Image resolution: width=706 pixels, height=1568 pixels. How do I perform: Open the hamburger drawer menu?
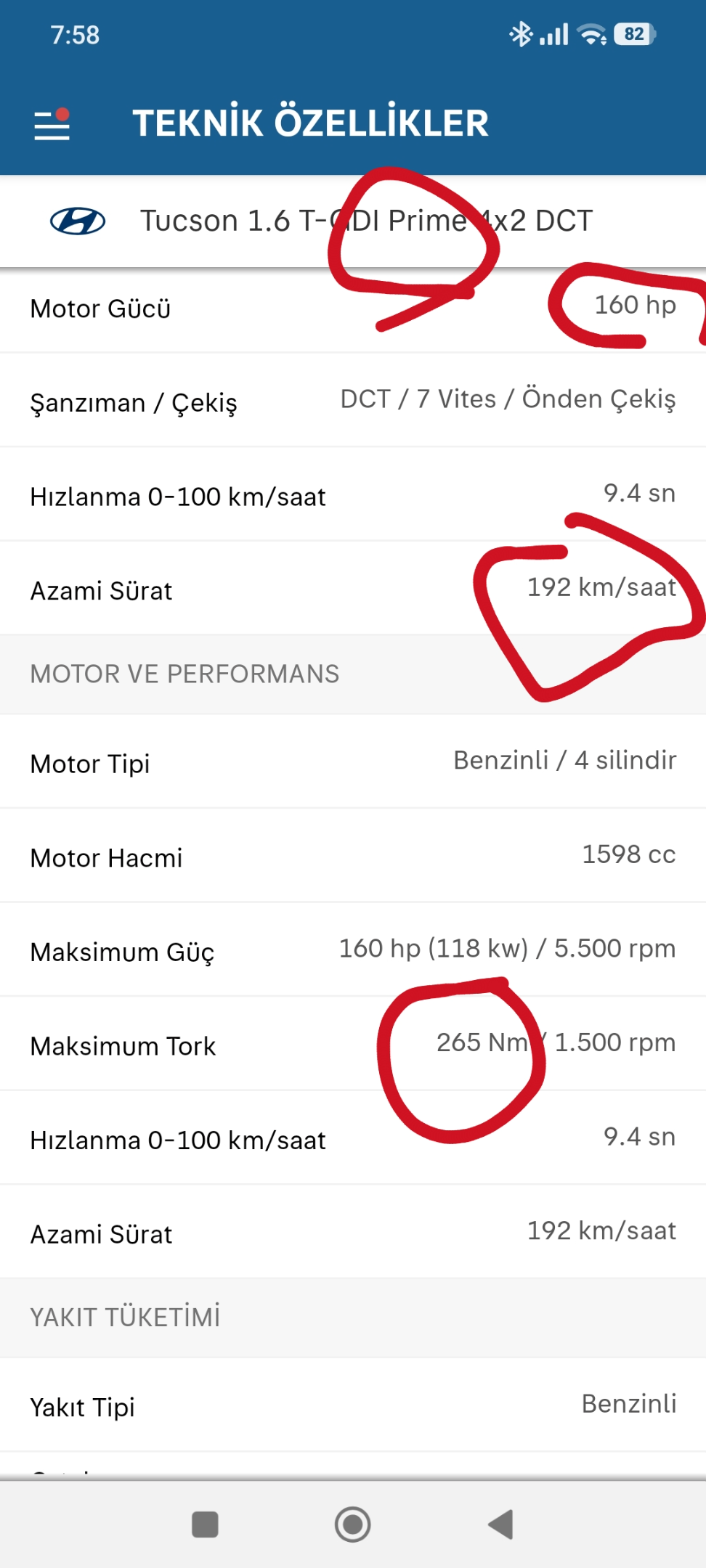(52, 124)
